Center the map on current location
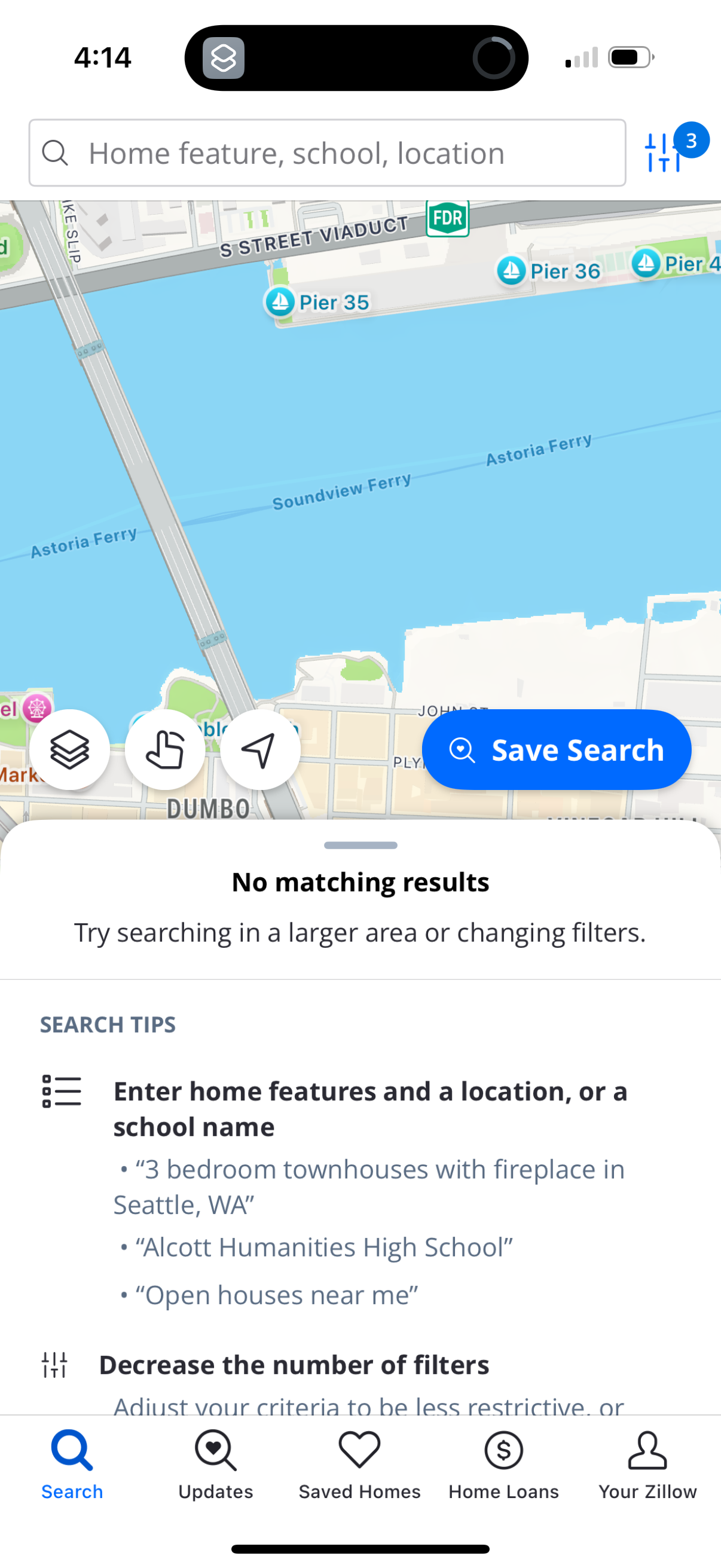721x1568 pixels. 260,749
